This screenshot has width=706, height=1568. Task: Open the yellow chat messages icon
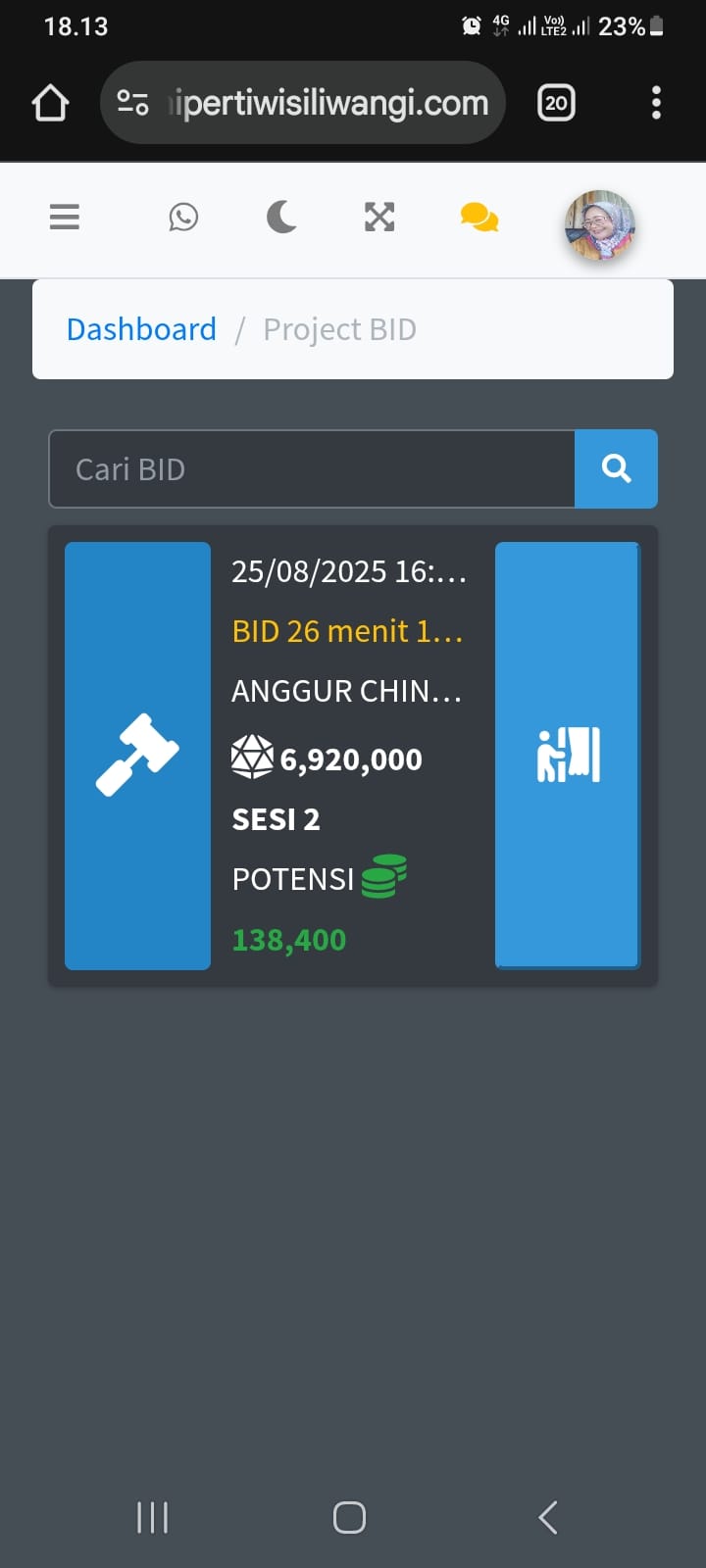(479, 217)
